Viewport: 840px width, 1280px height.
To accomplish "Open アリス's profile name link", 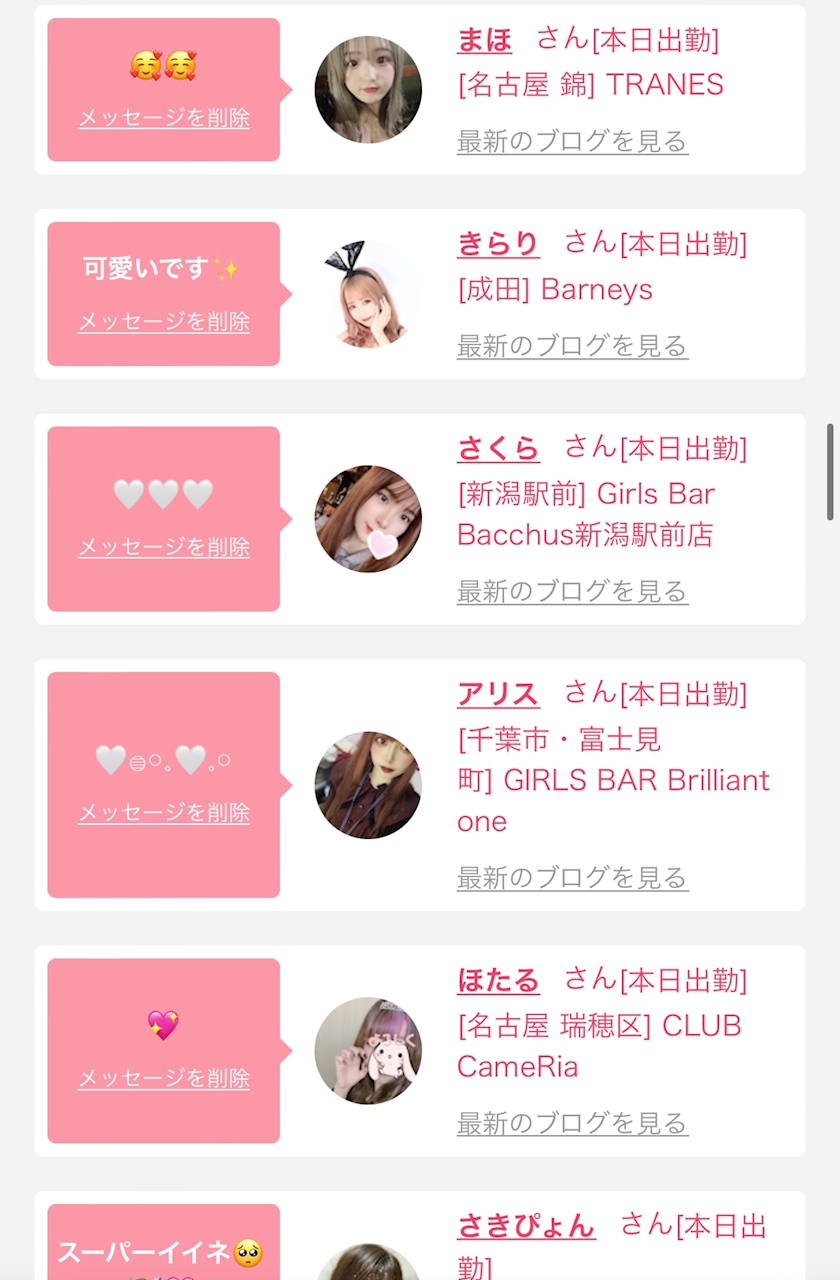I will (498, 694).
